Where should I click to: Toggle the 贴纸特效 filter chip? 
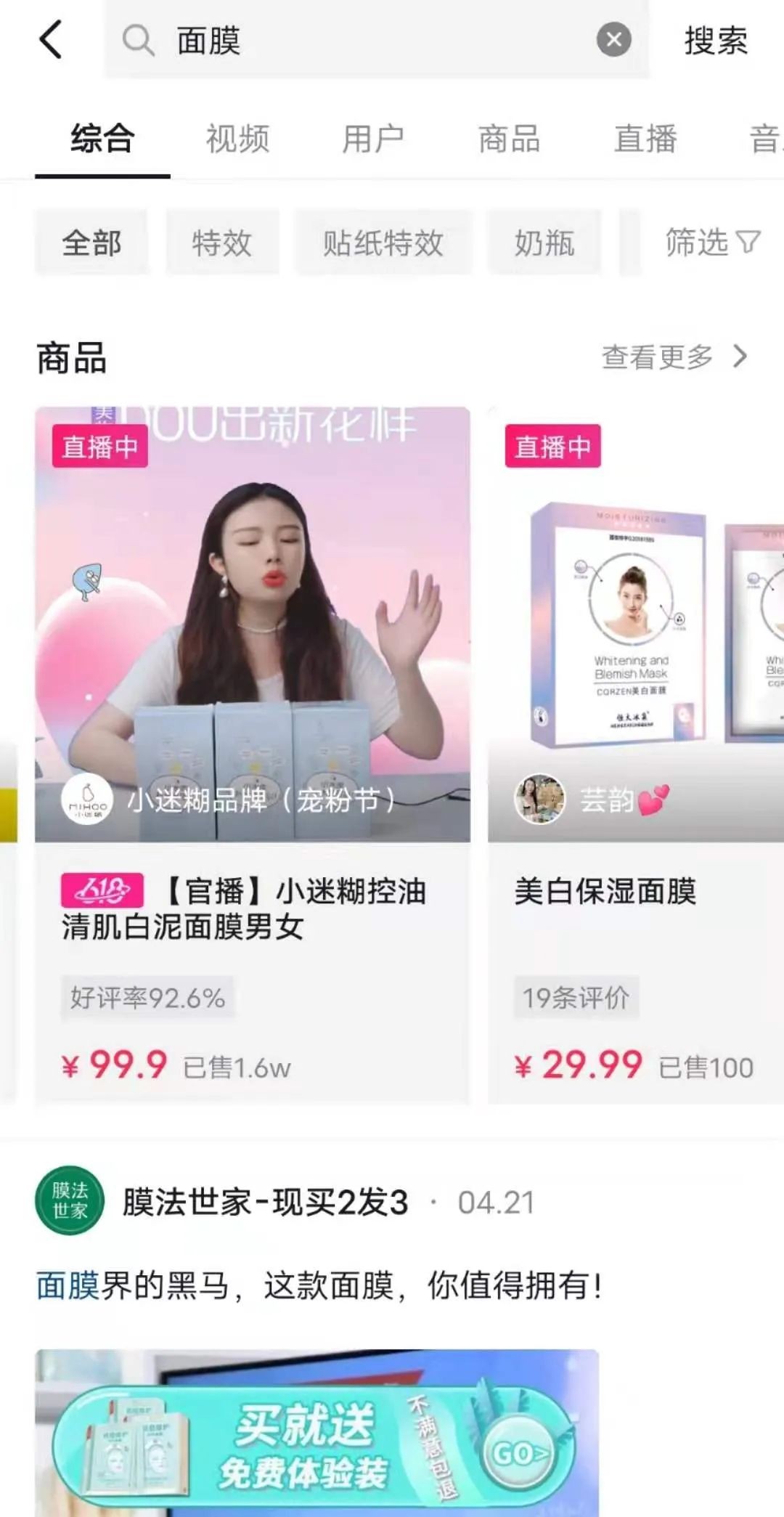[x=384, y=243]
